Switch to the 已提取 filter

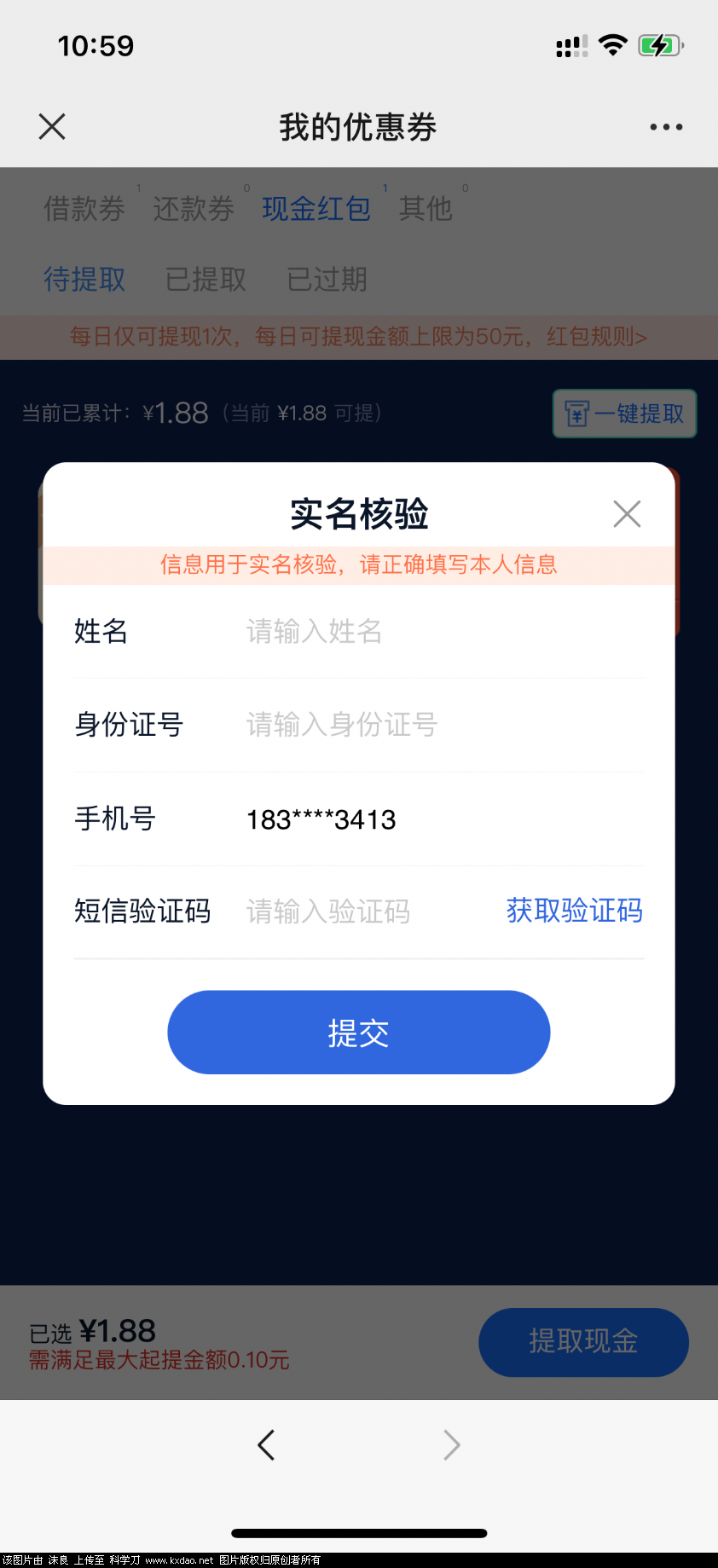[205, 280]
